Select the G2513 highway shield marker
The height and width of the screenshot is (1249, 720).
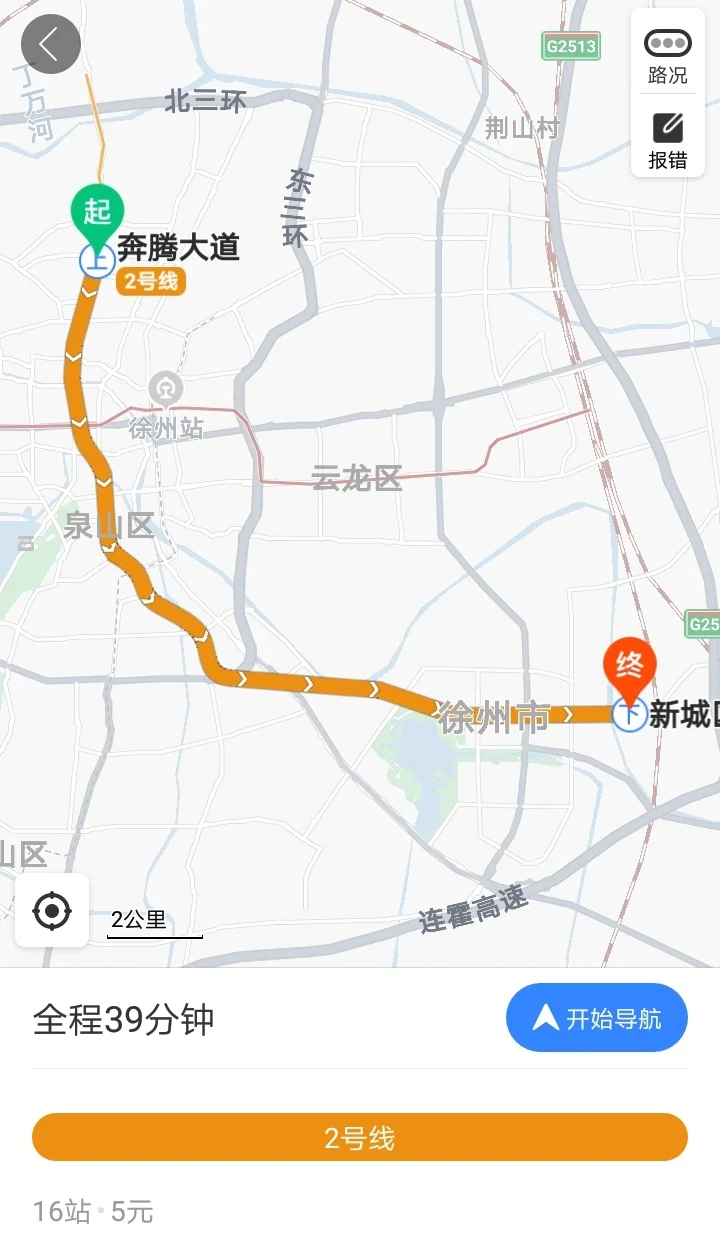click(570, 48)
